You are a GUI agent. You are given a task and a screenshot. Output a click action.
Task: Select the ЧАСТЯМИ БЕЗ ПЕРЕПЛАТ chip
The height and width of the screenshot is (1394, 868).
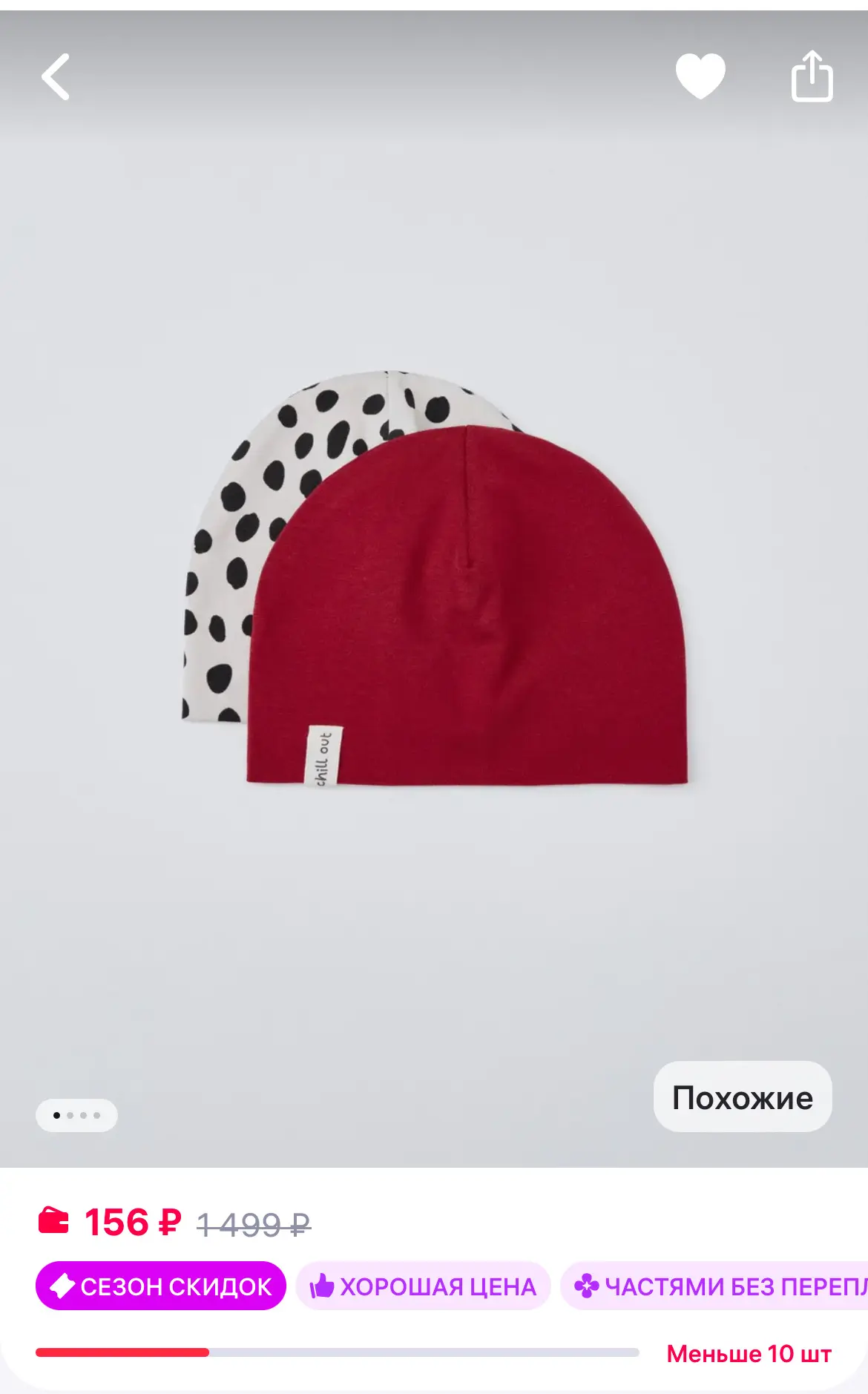coord(716,1286)
